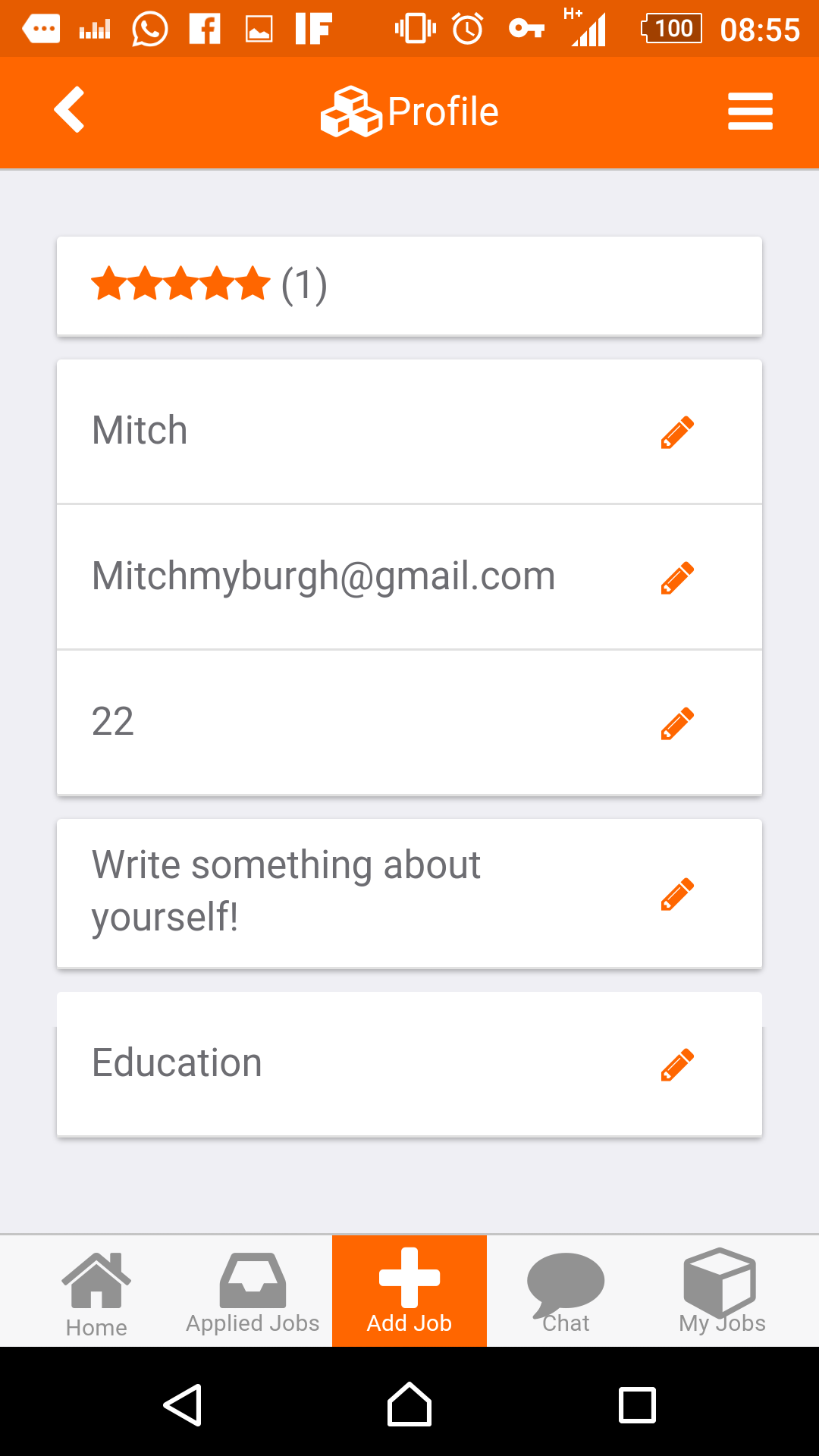Tap the system recent apps button
This screenshot has width=819, height=1456.
pos(637,1404)
